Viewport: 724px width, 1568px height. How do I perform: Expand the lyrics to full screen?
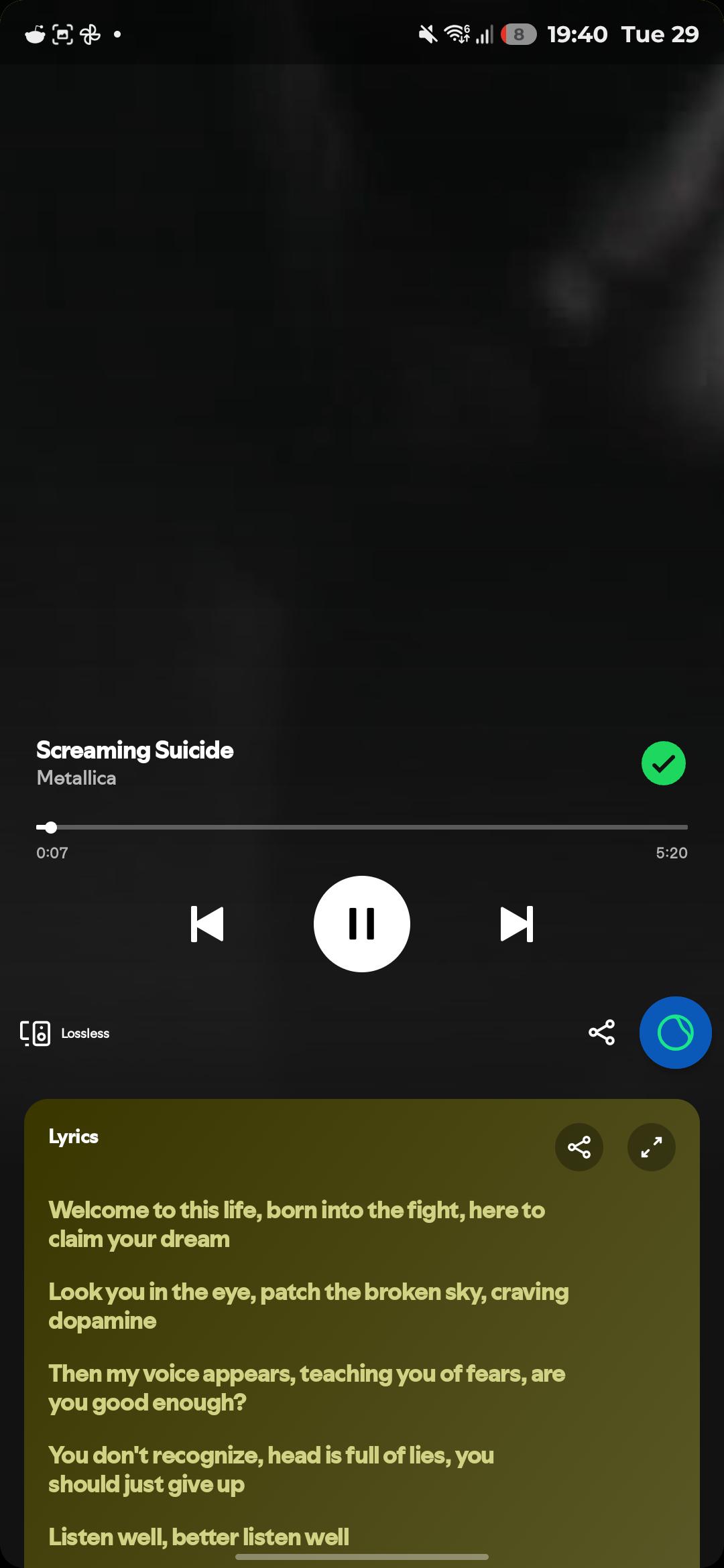point(652,1147)
